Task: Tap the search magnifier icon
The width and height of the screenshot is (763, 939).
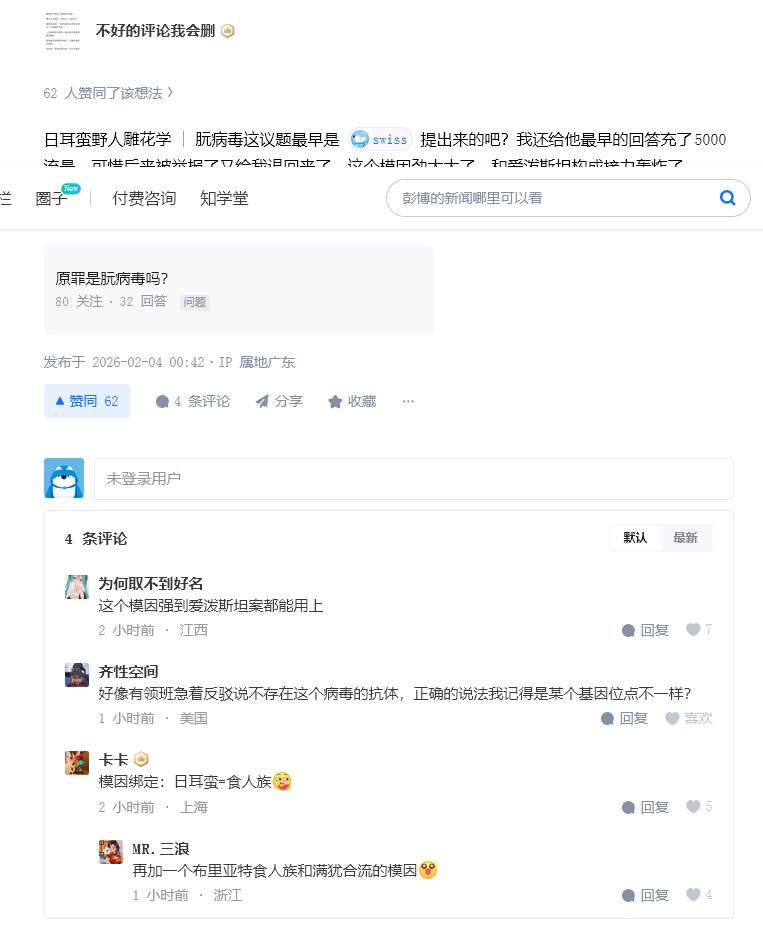Action: 727,198
